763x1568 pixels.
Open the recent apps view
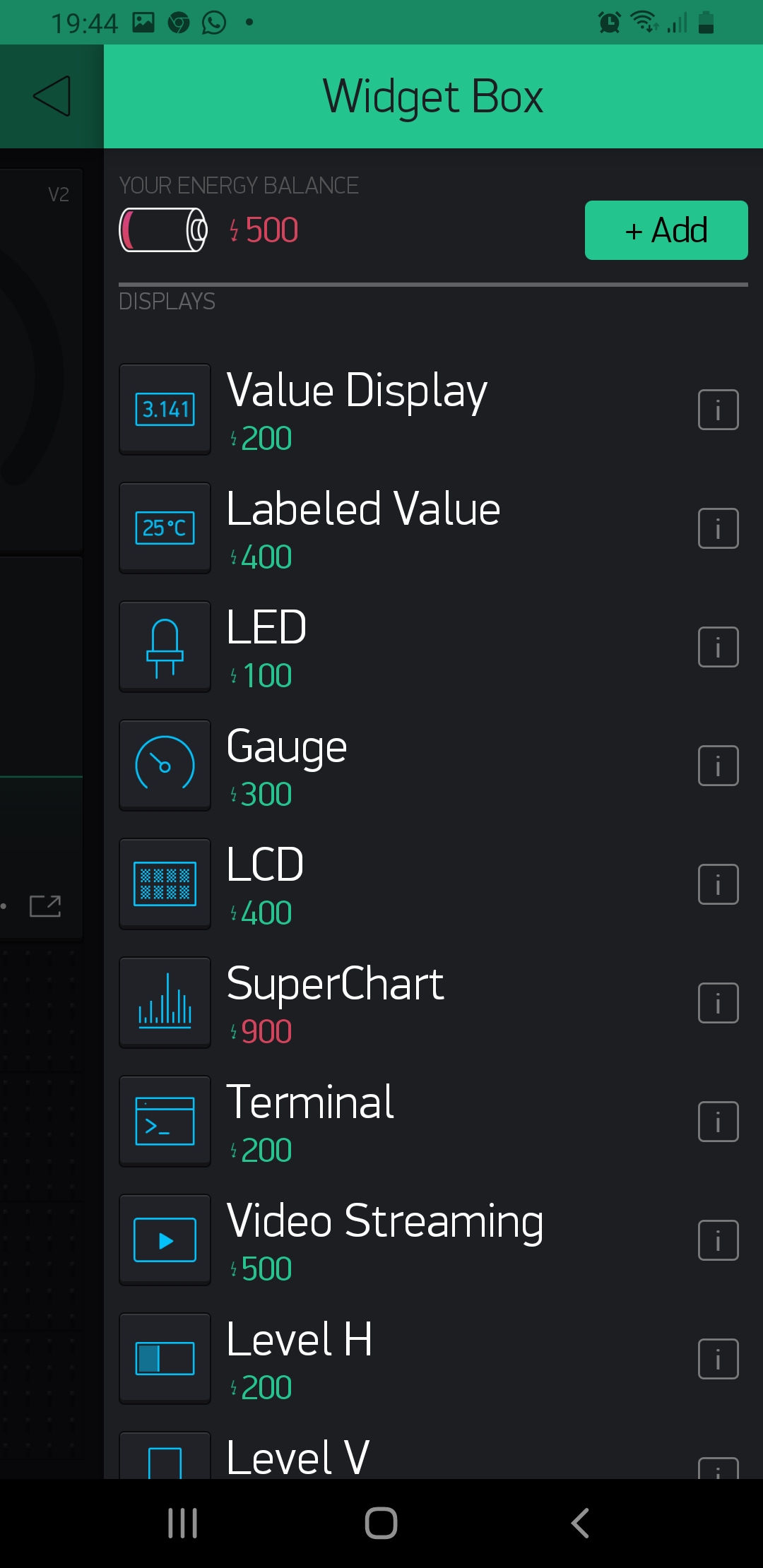pyautogui.click(x=182, y=1523)
